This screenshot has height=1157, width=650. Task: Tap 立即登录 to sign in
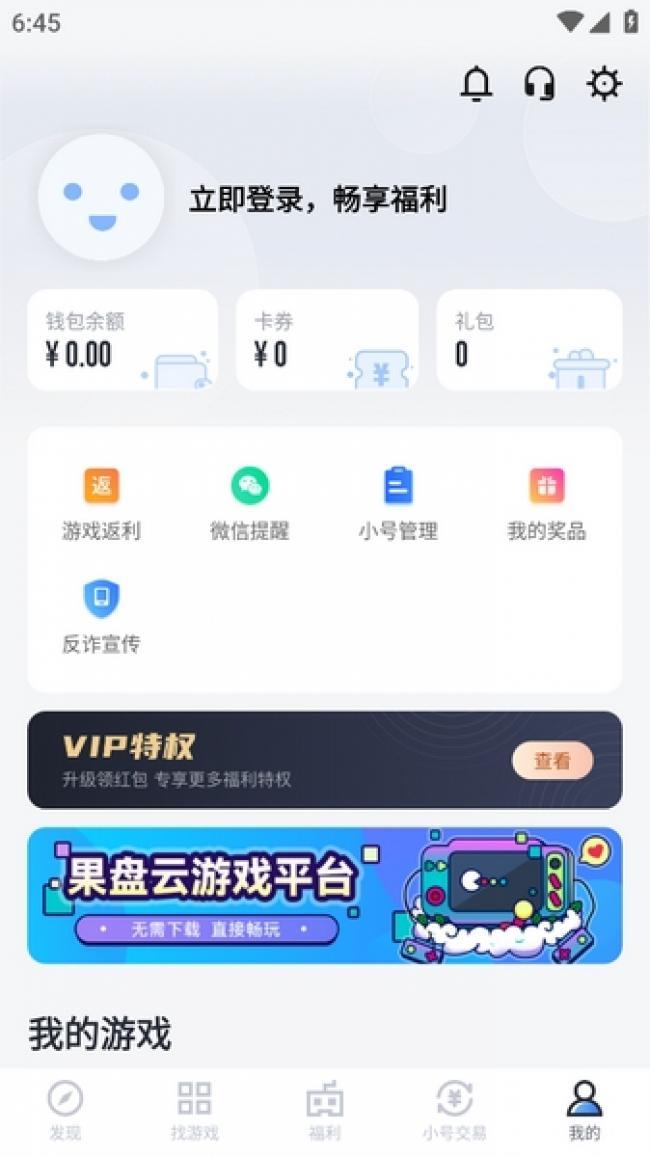[x=318, y=200]
